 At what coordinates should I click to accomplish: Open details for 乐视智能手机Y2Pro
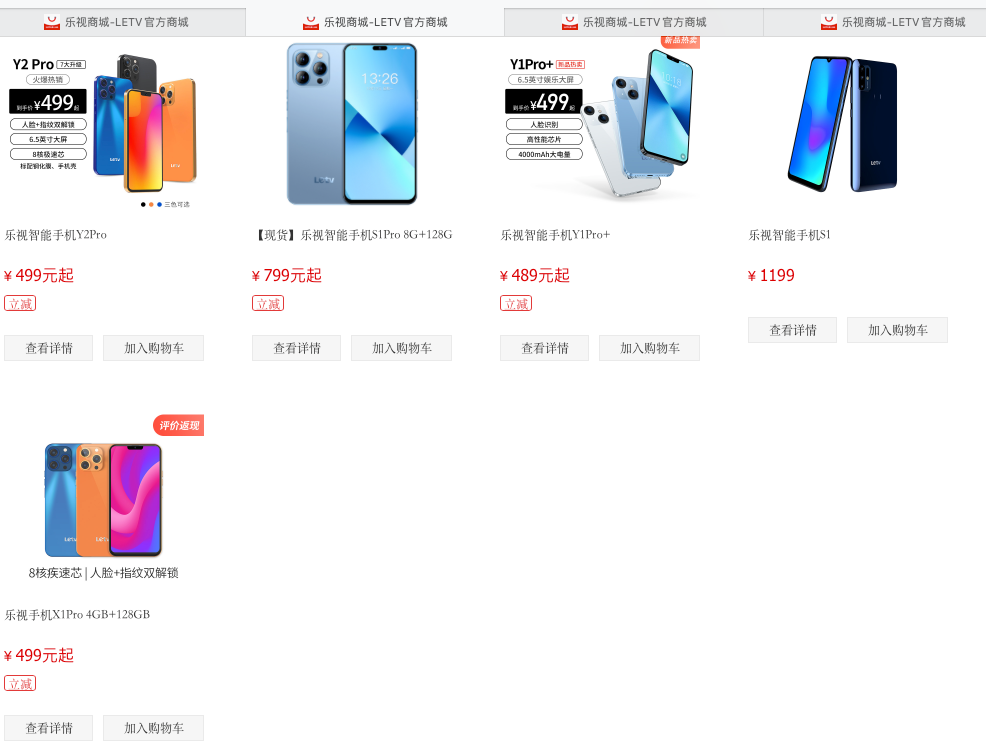[x=49, y=348]
